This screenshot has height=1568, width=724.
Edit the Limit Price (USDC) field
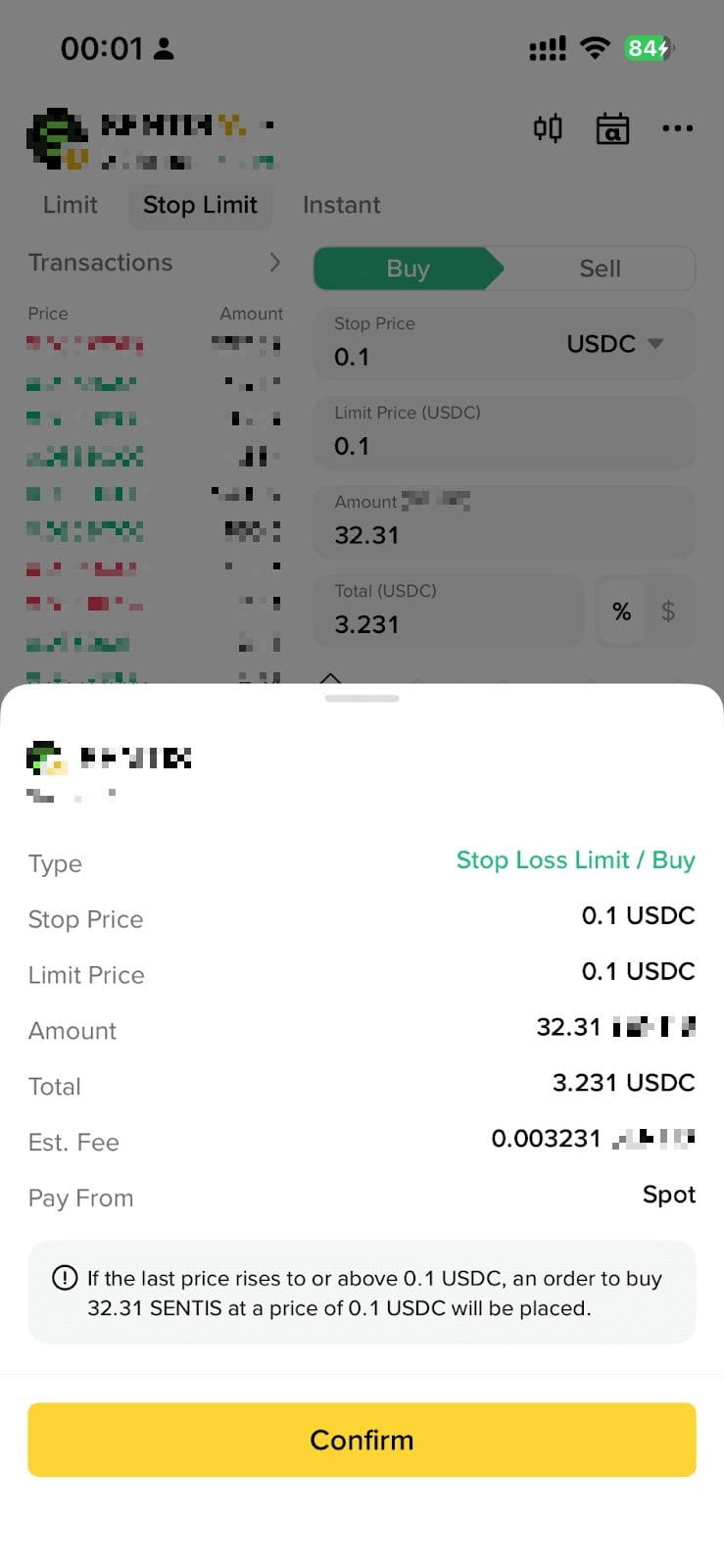pyautogui.click(x=504, y=433)
